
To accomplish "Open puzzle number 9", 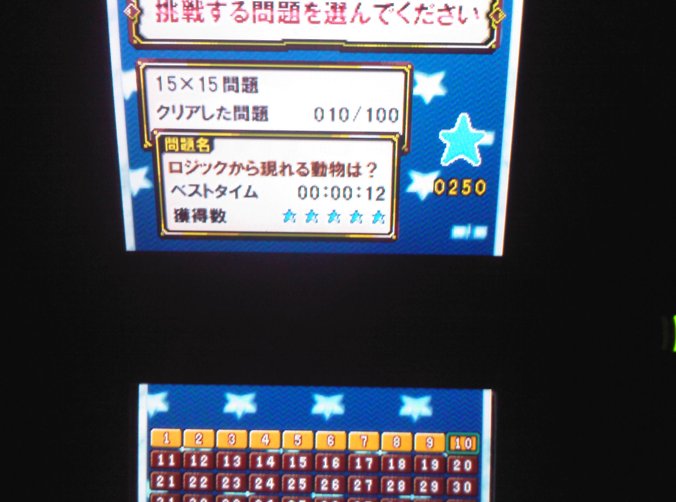I will 430,442.
